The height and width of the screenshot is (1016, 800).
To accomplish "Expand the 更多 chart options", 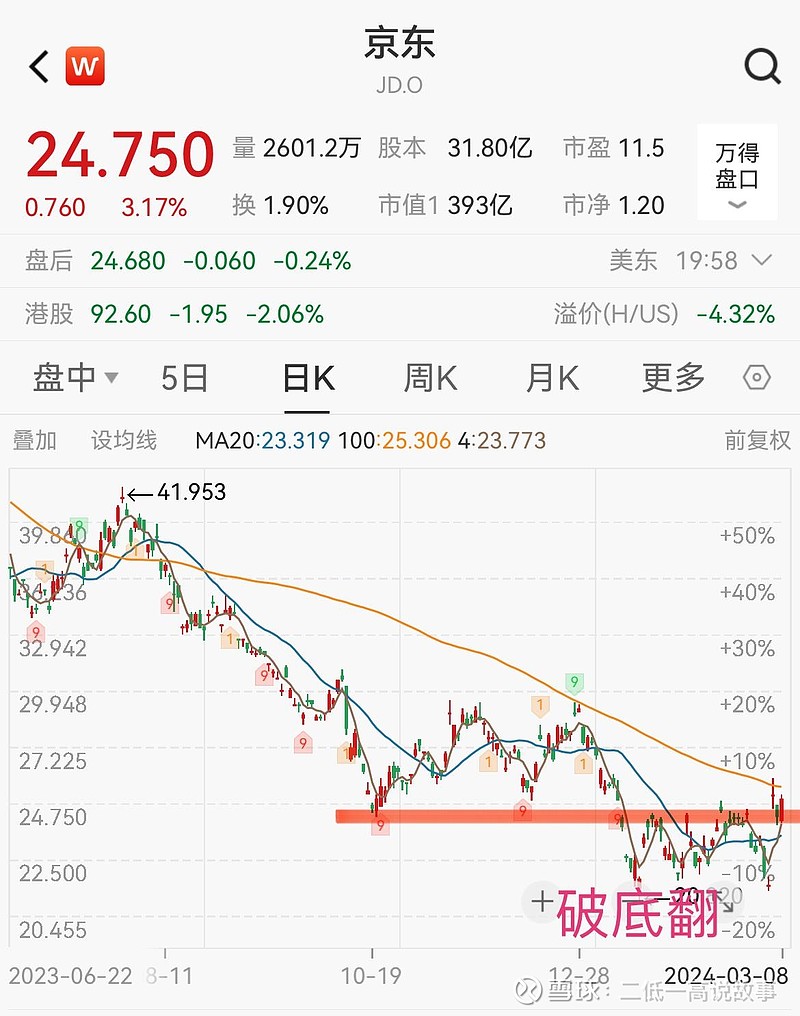I will point(672,378).
